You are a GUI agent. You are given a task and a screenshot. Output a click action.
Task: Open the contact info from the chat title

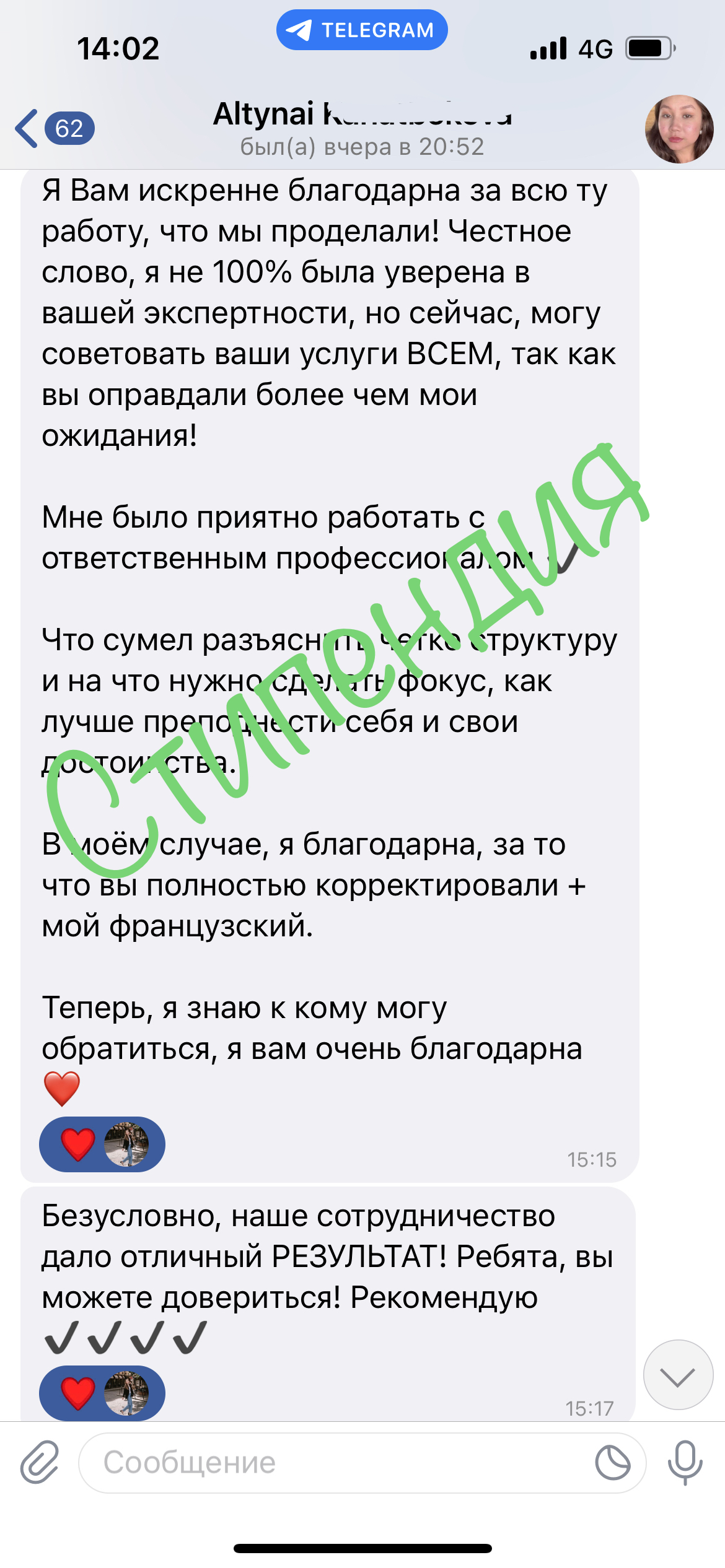coord(362,129)
